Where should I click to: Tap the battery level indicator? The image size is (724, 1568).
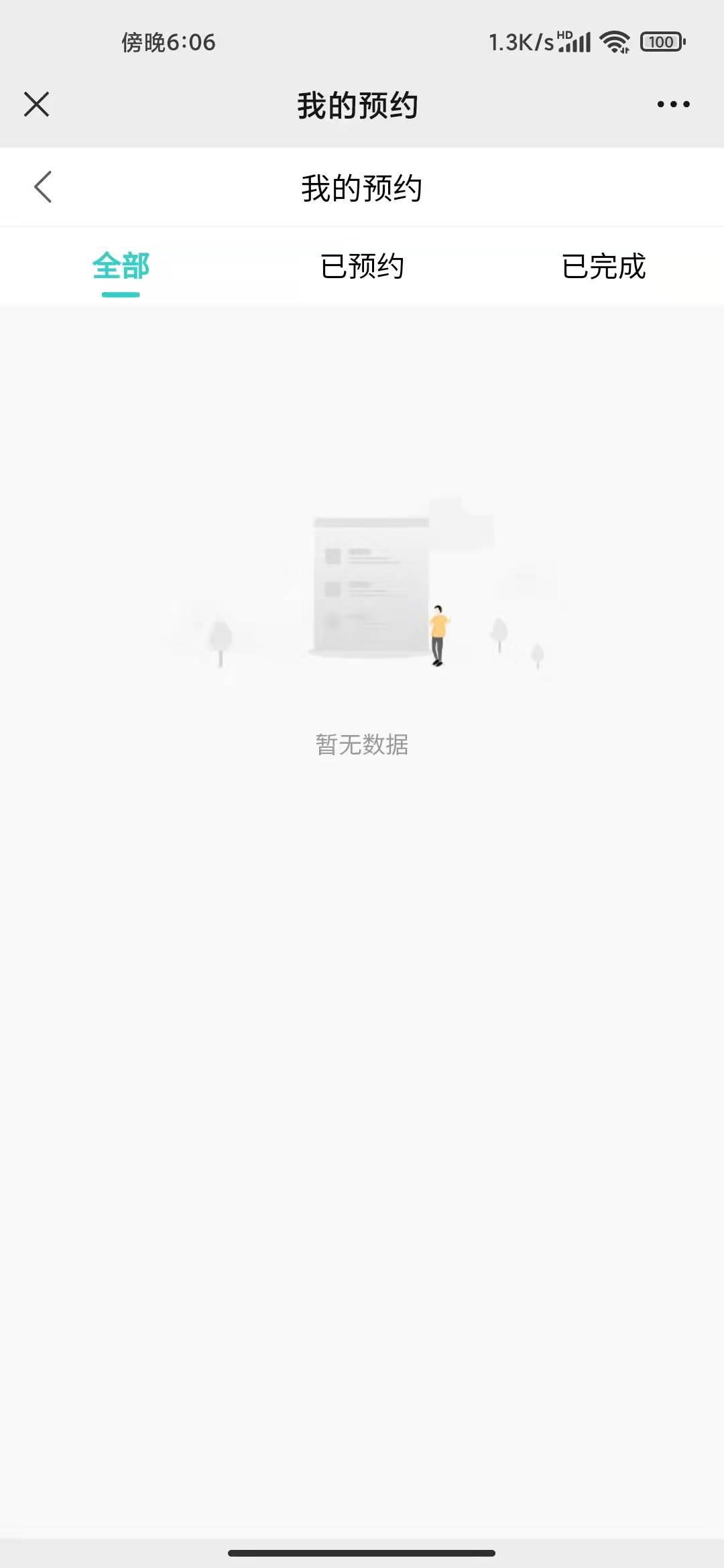pos(660,42)
